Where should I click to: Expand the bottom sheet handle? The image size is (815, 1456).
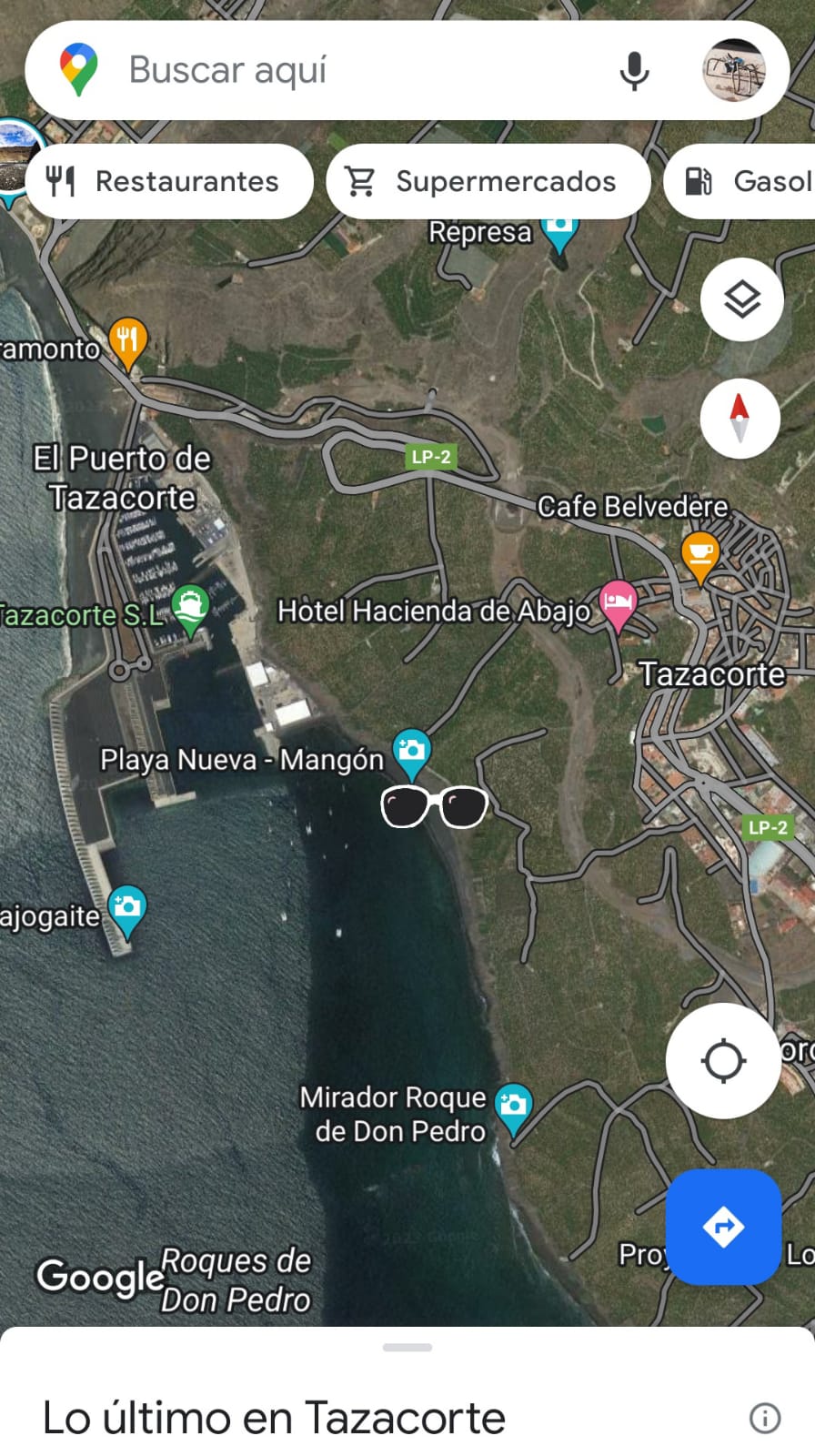pyautogui.click(x=407, y=1347)
